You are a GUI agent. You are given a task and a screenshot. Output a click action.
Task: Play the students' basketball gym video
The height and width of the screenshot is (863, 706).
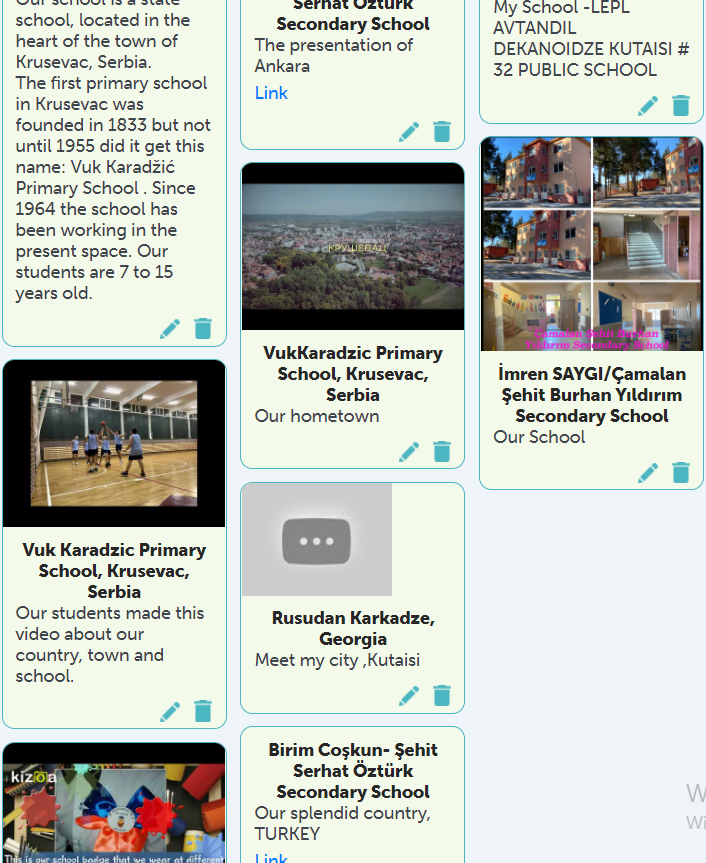(x=114, y=443)
